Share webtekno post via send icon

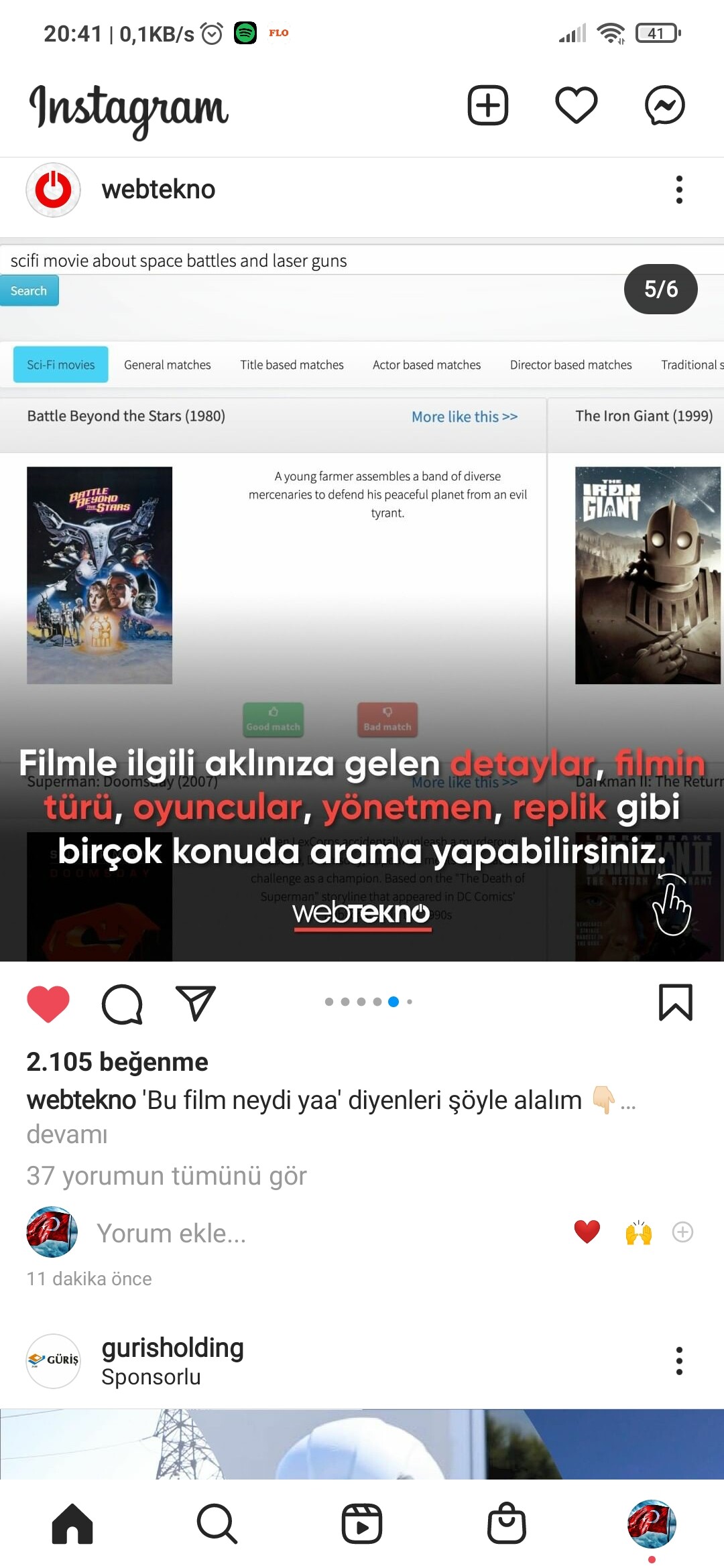pyautogui.click(x=195, y=1003)
